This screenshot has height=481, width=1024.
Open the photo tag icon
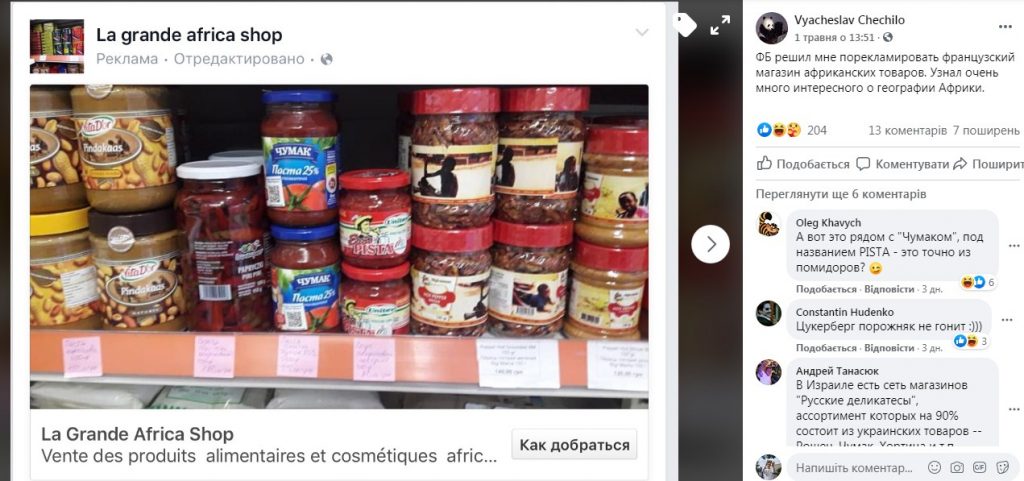686,25
